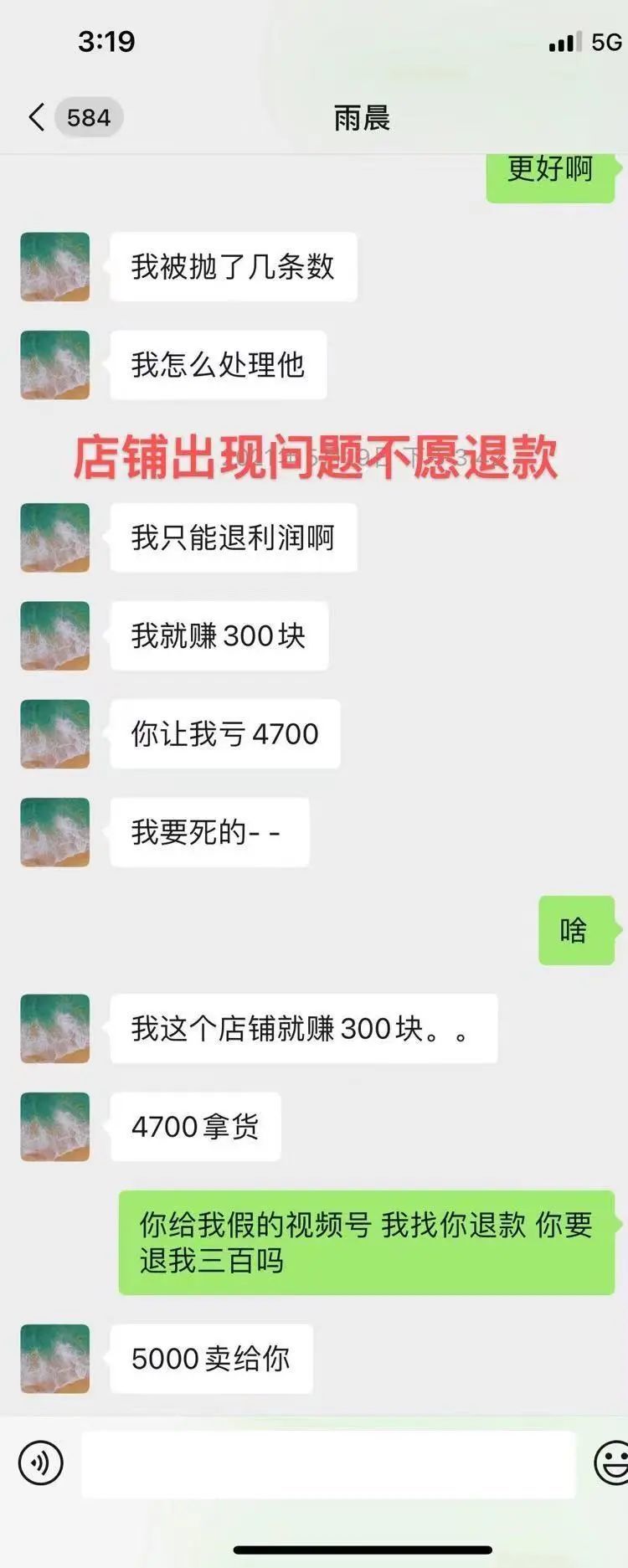Open avatar beside "5000卖给你" message
This screenshot has height=1568, width=628.
click(55, 1358)
